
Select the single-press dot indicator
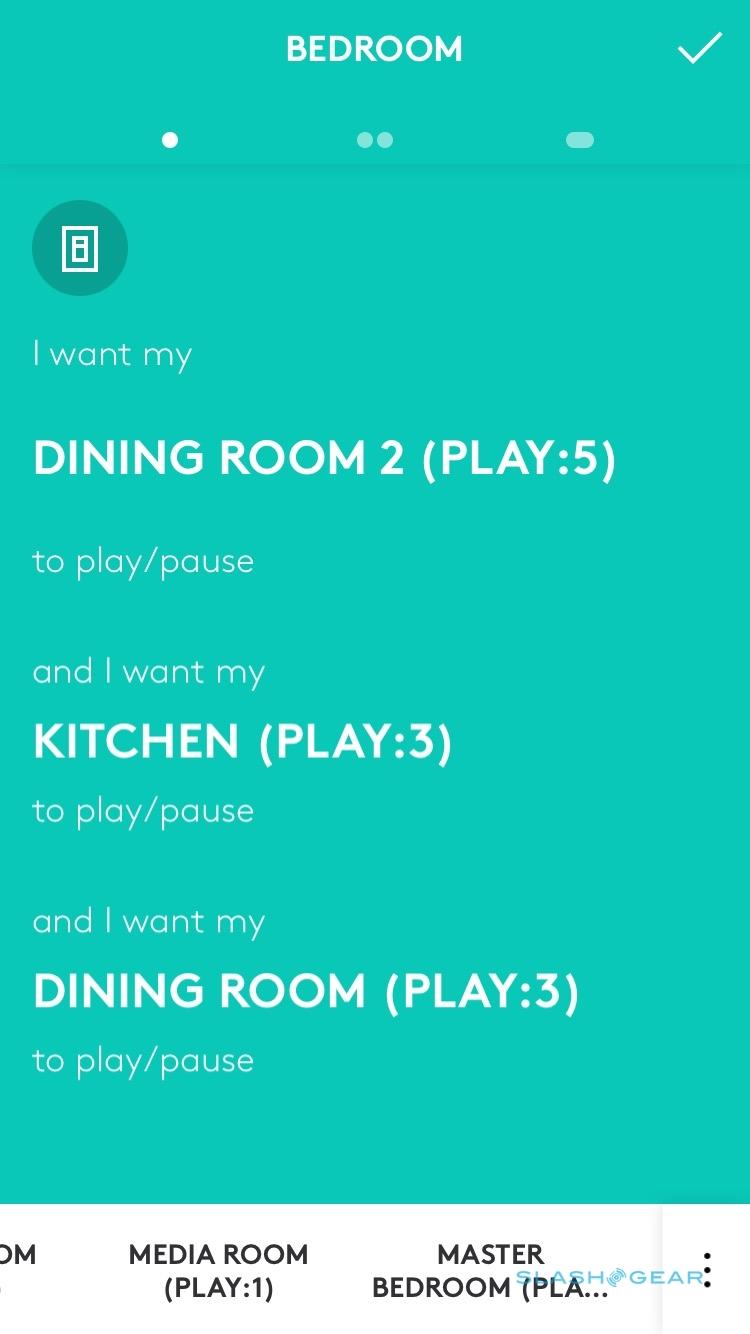(170, 140)
